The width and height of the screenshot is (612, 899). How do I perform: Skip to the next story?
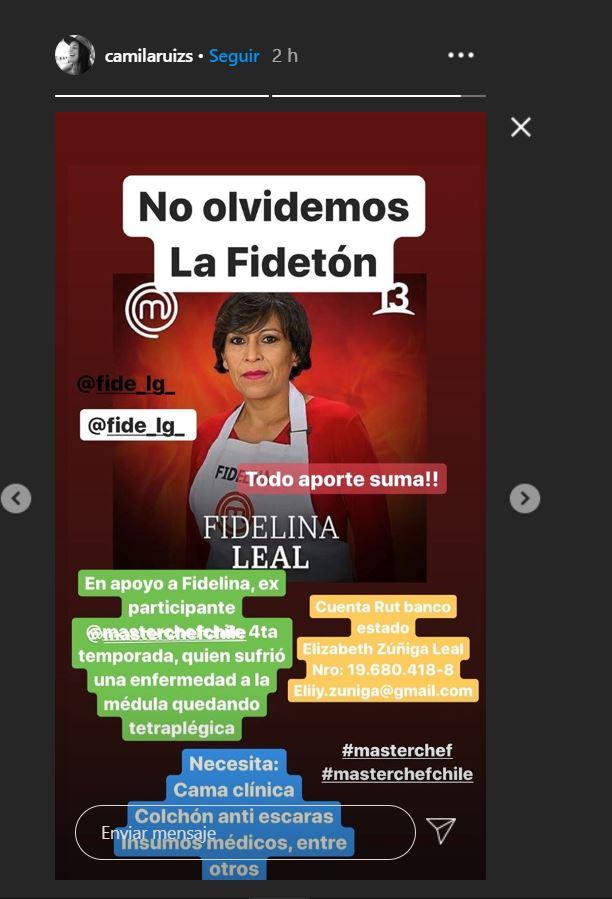525,498
